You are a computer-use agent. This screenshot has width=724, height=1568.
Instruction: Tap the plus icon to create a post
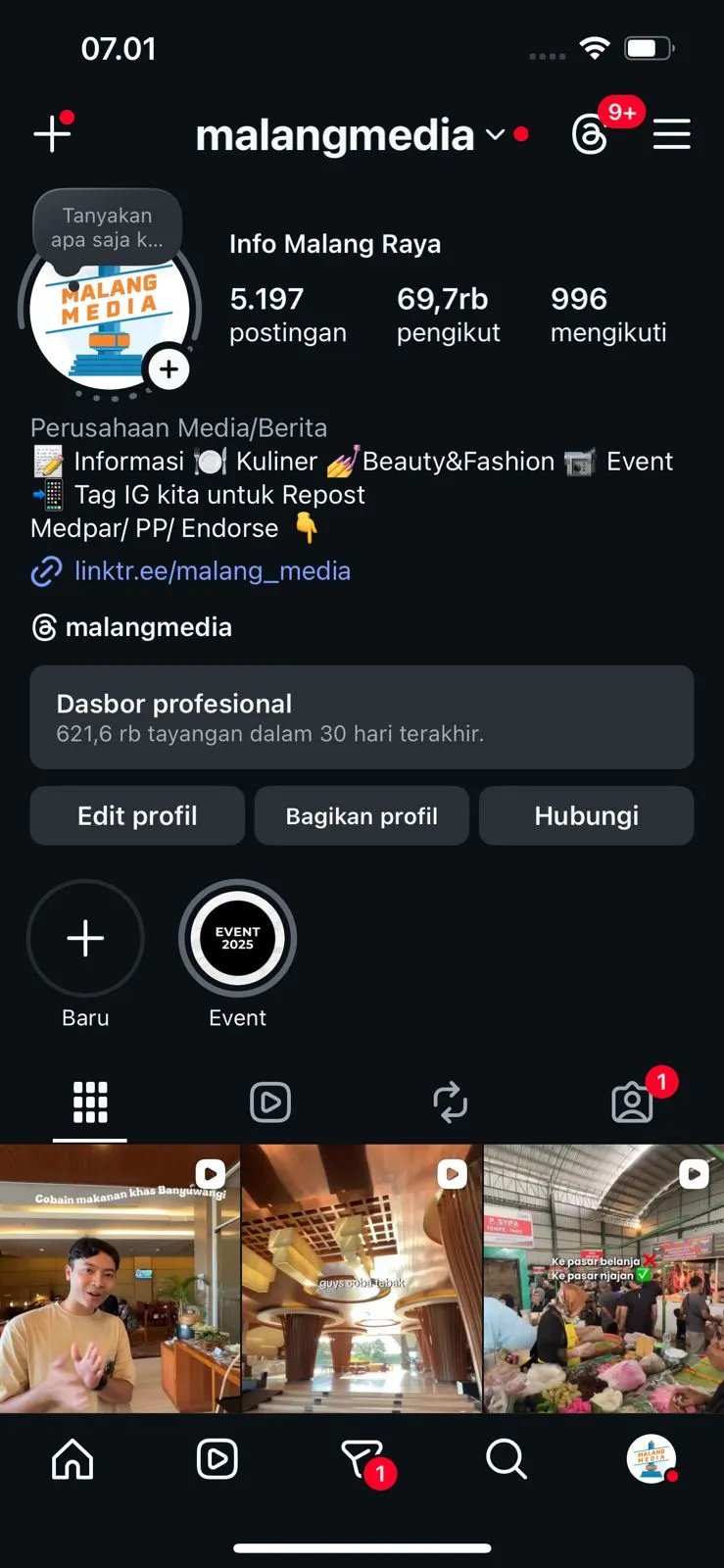tap(52, 133)
